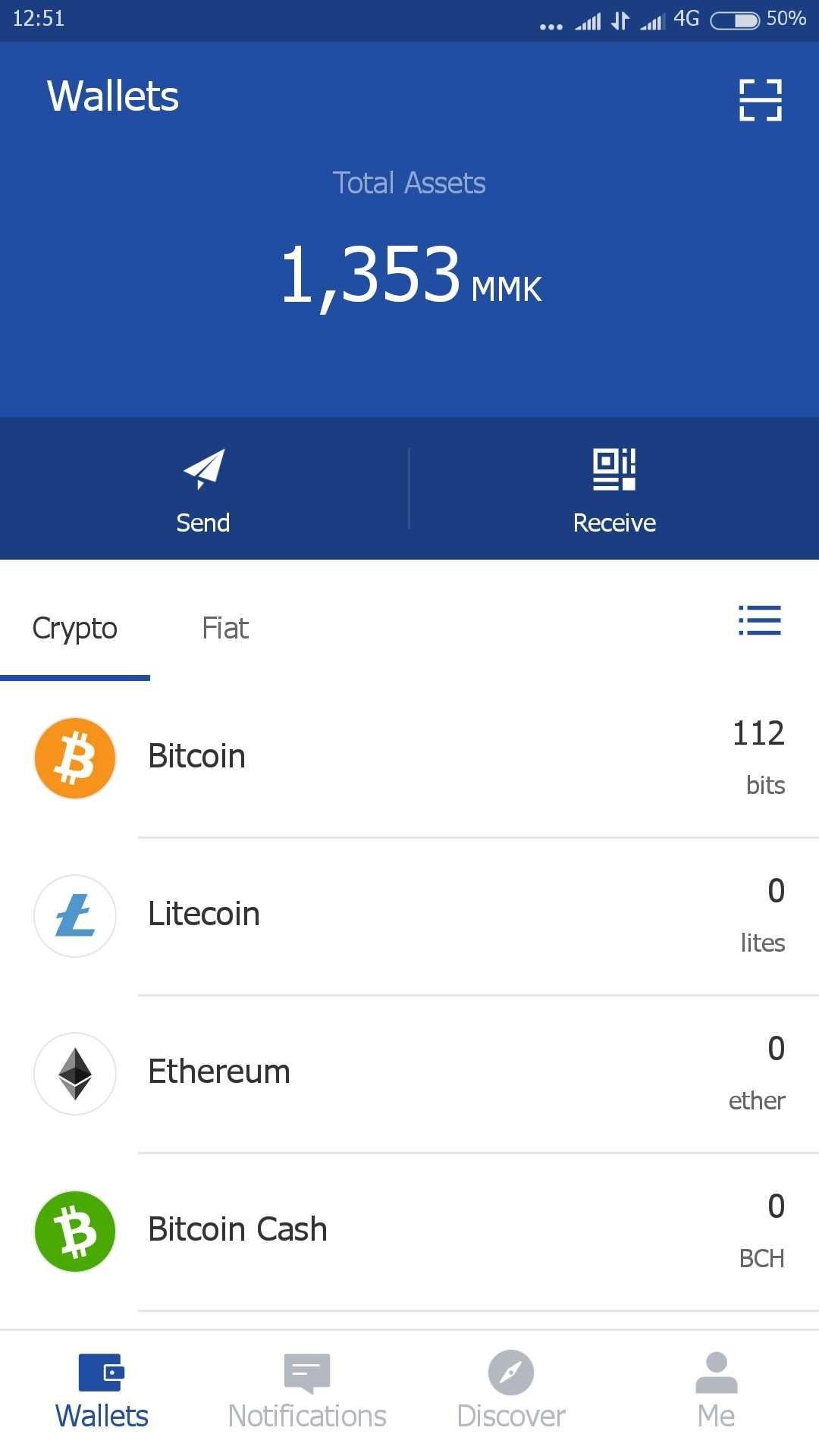Open the wallet list options icon
The height and width of the screenshot is (1456, 819).
(760, 620)
